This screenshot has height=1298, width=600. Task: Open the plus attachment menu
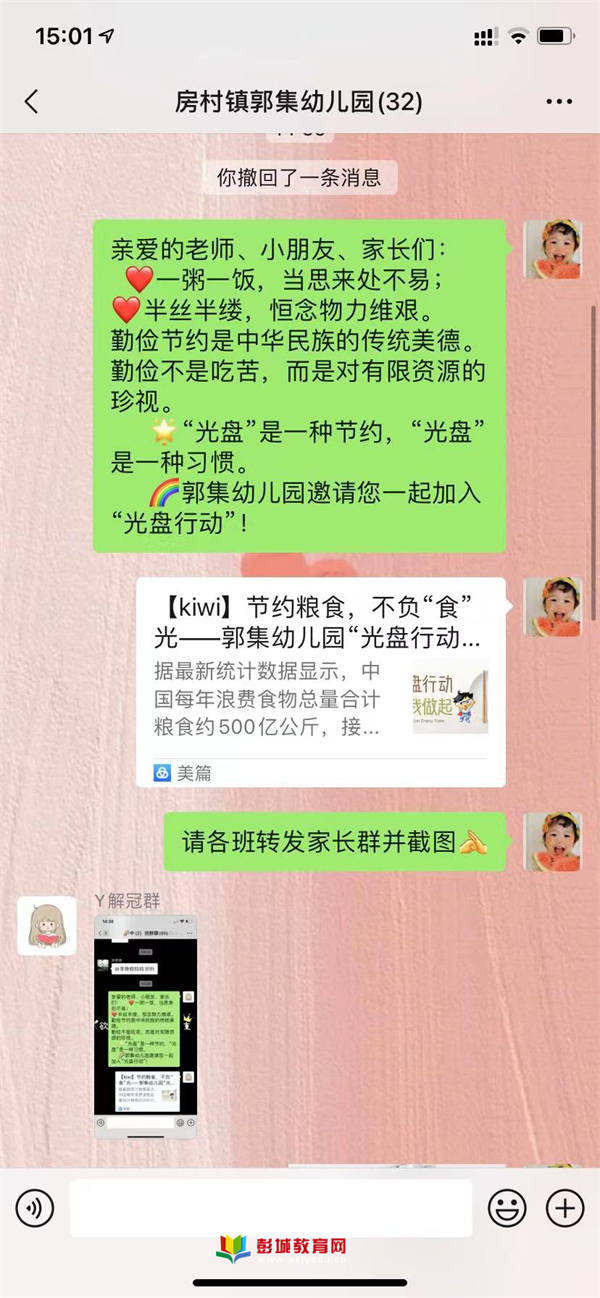565,1208
